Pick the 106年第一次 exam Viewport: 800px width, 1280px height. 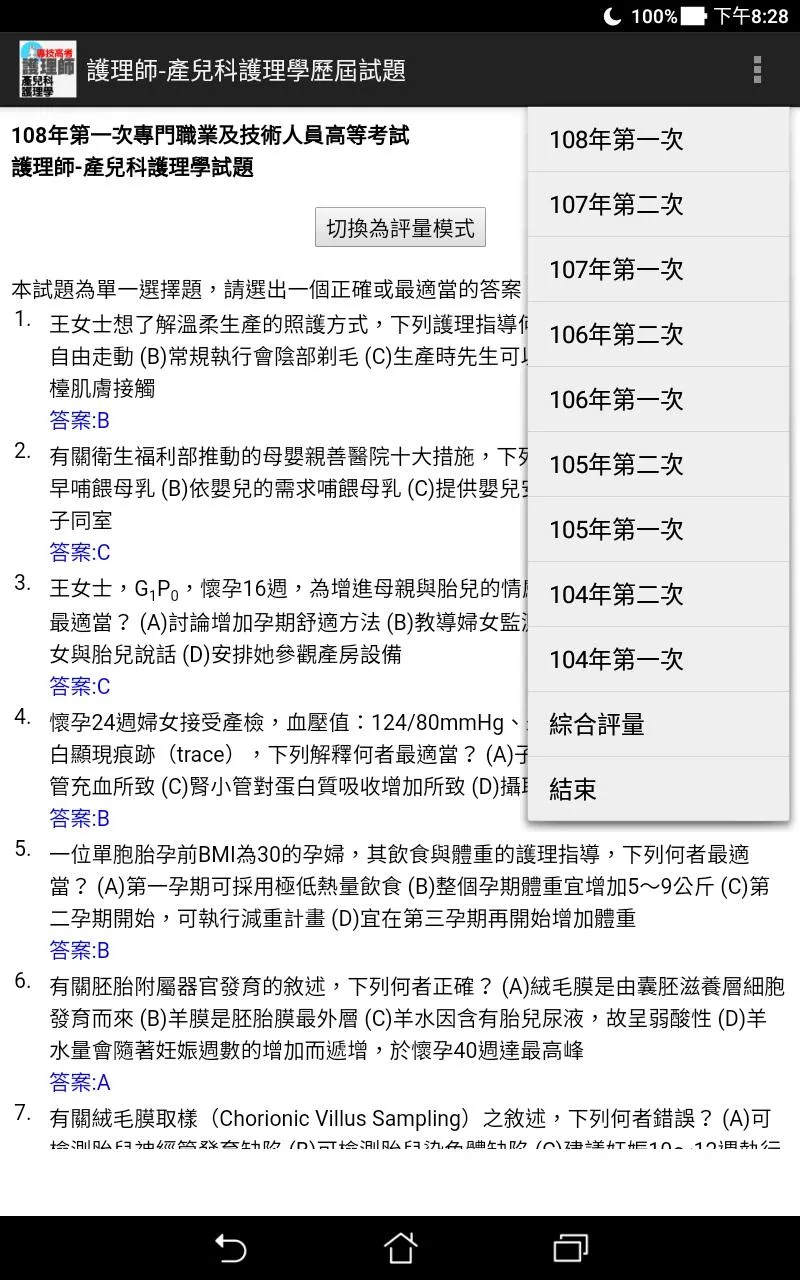658,400
